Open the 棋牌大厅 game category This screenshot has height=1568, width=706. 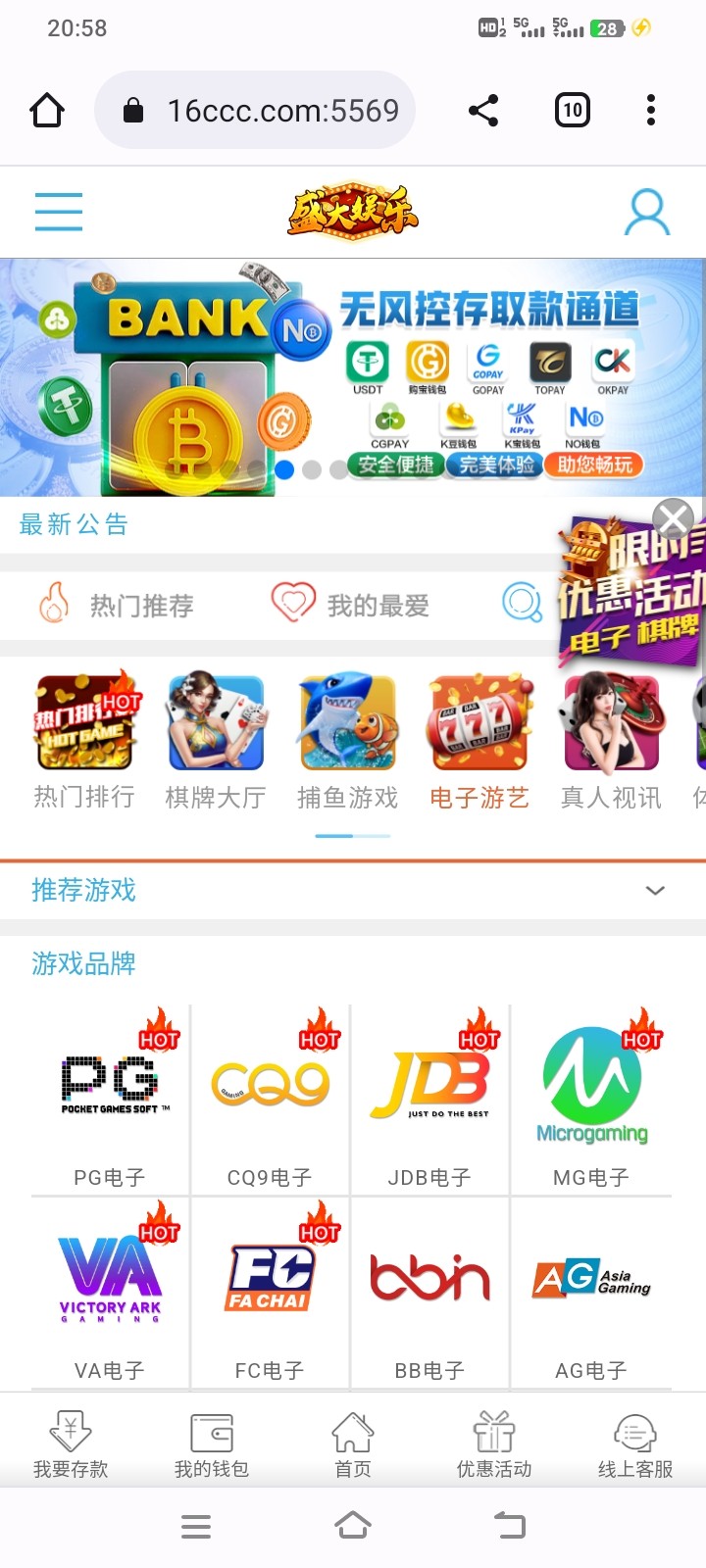pos(216,742)
